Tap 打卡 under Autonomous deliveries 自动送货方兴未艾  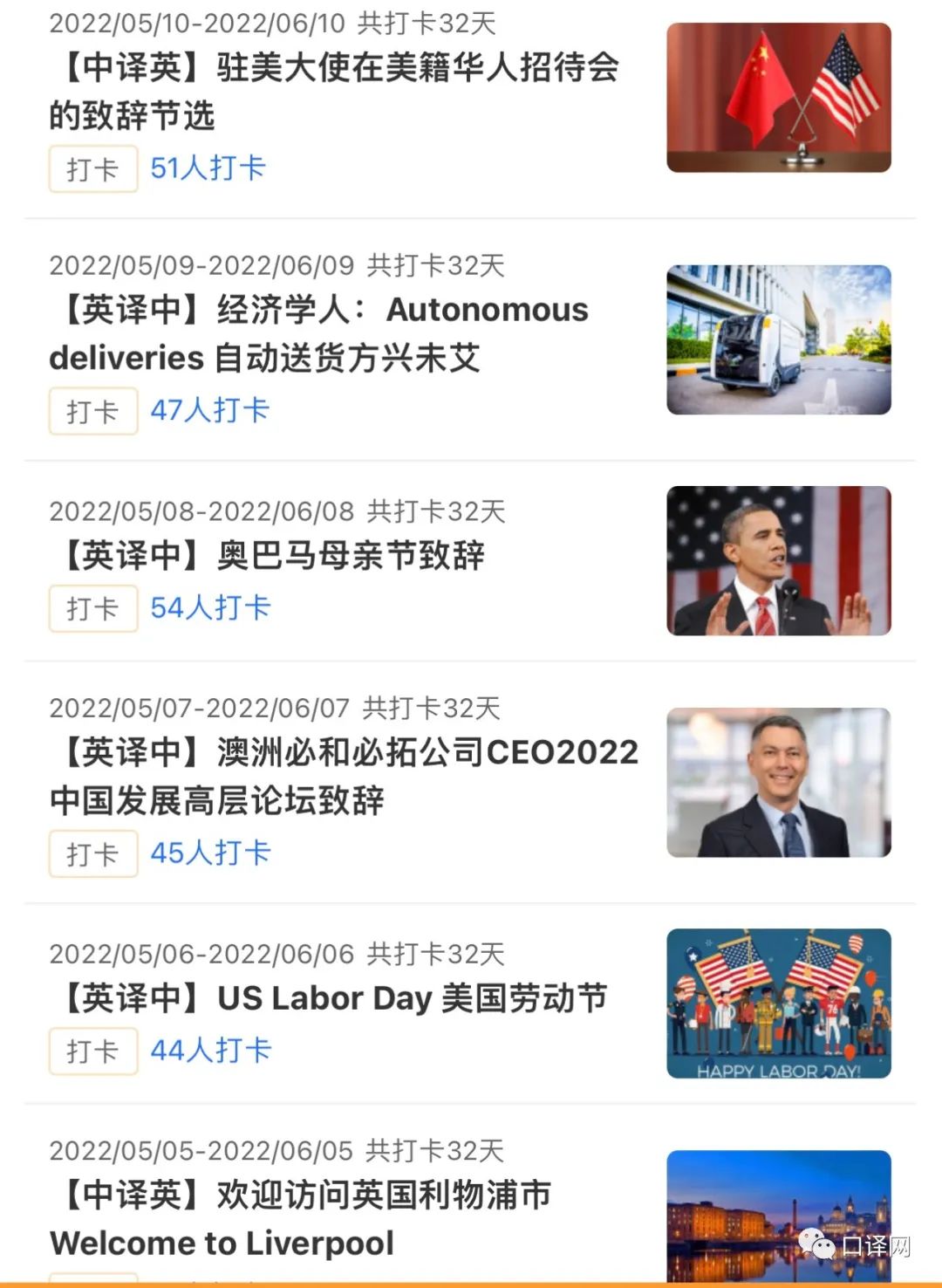click(x=92, y=411)
